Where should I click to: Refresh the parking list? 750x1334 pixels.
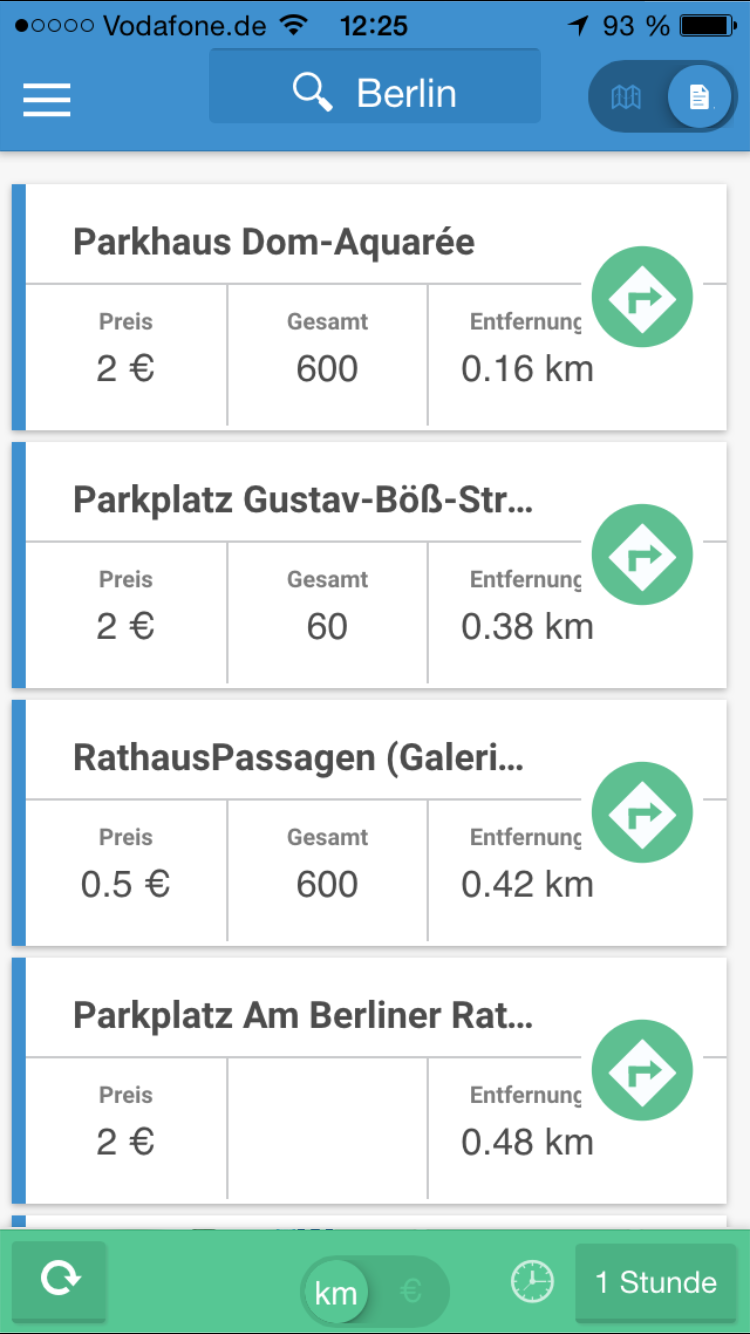[59, 1281]
